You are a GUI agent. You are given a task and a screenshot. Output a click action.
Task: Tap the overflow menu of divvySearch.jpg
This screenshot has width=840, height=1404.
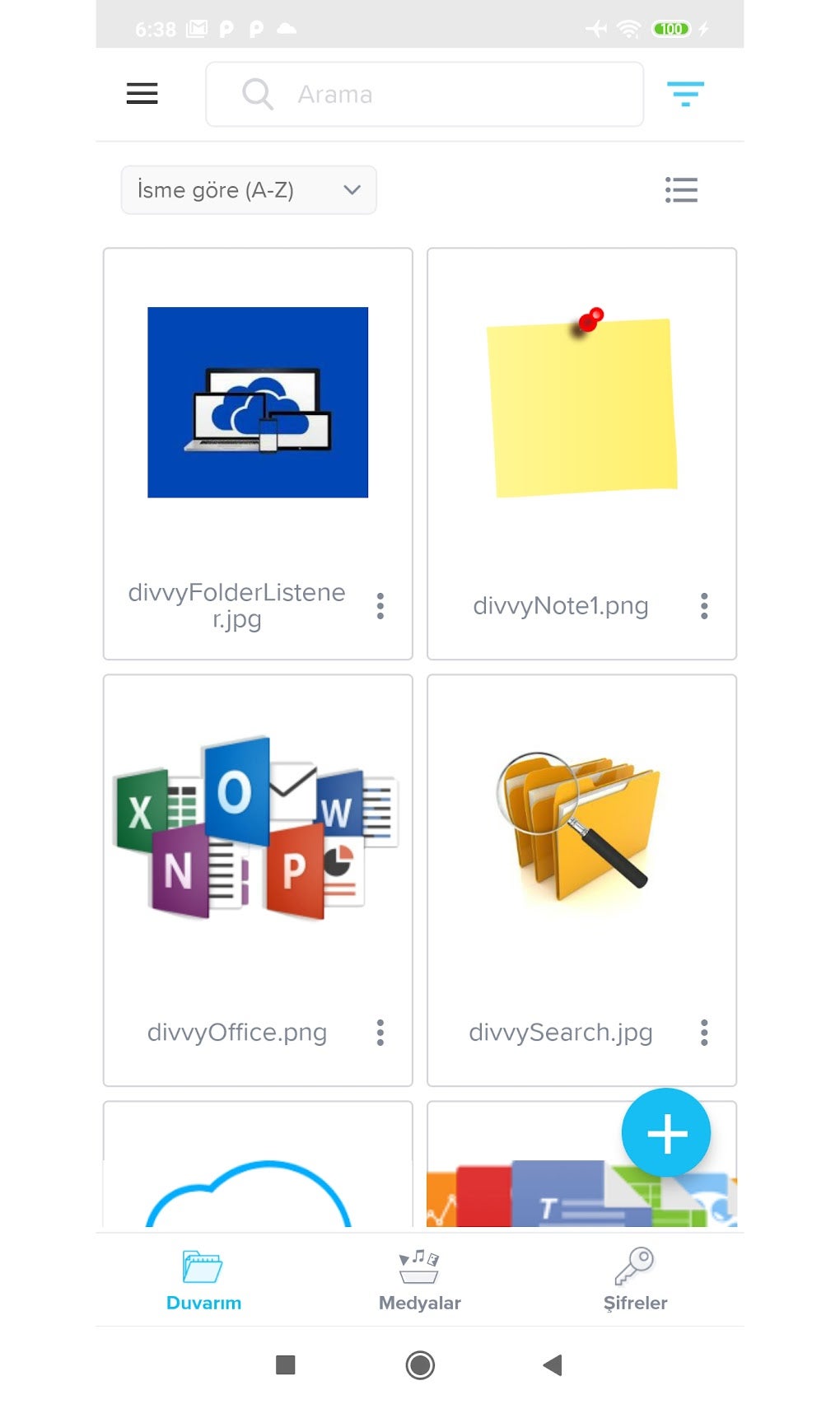tap(704, 1033)
